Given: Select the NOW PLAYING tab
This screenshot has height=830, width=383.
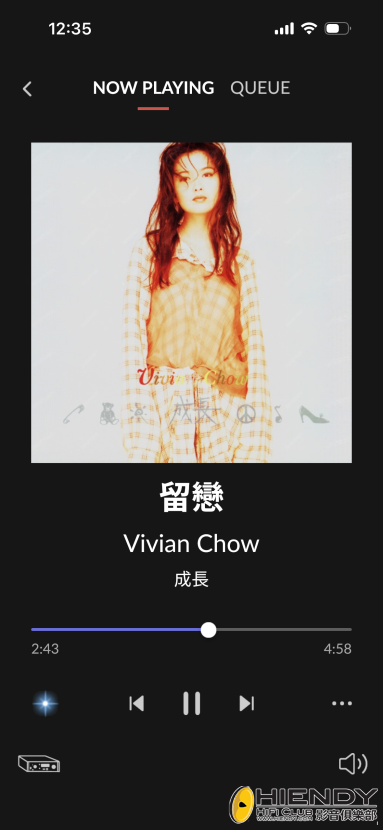Looking at the screenshot, I should 153,88.
